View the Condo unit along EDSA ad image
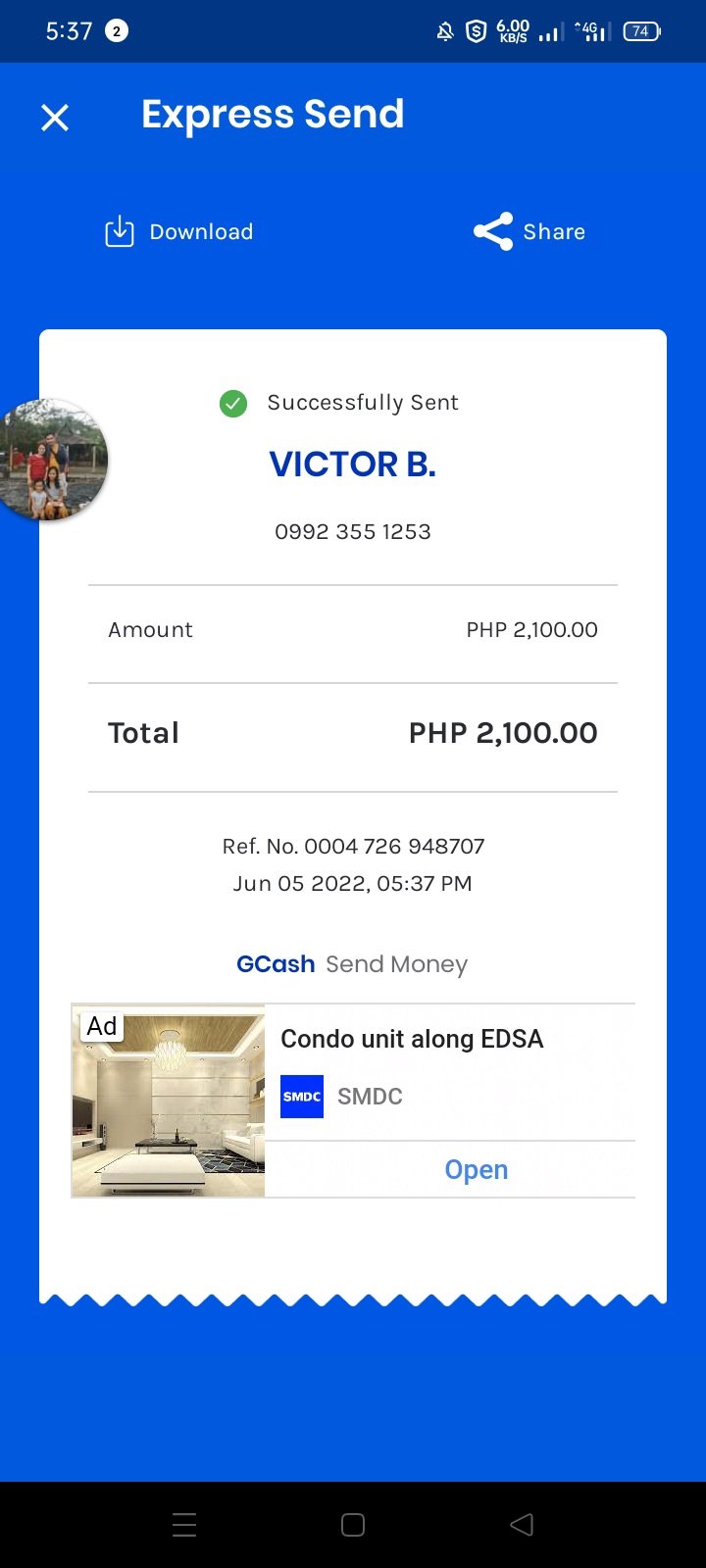The height and width of the screenshot is (1568, 706). coord(169,1101)
